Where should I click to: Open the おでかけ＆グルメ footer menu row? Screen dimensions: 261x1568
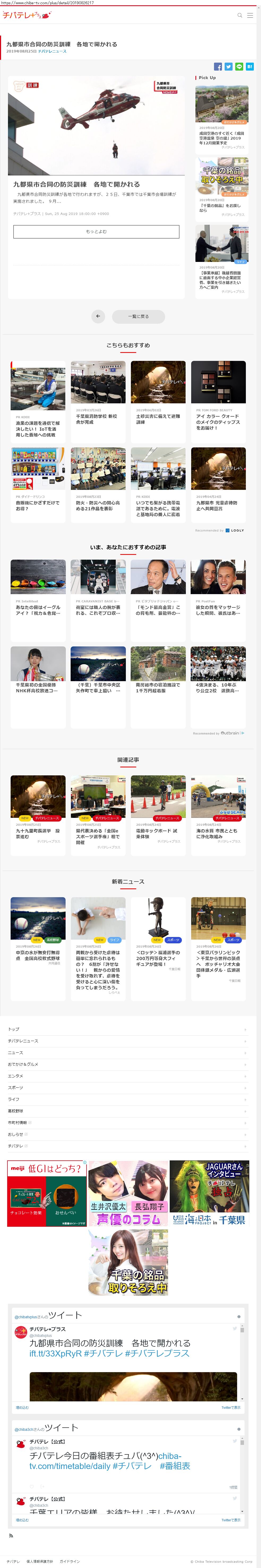click(x=127, y=1065)
